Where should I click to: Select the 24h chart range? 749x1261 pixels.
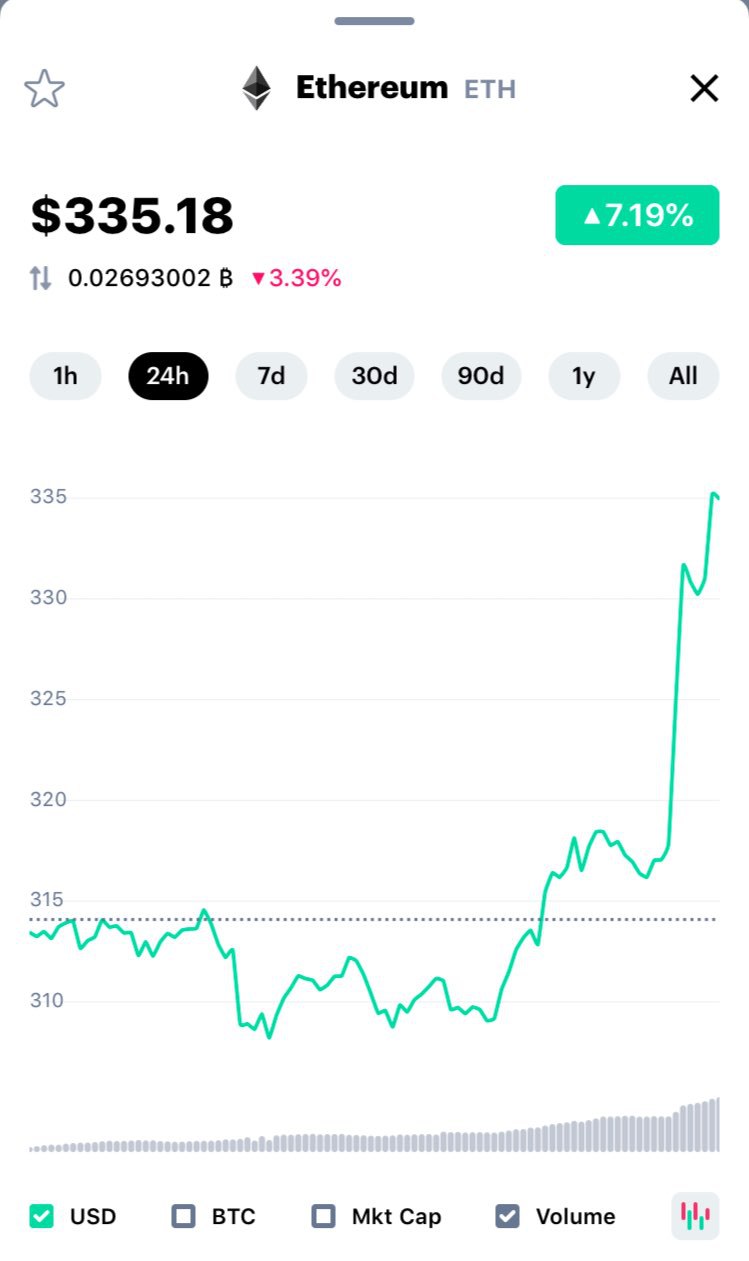coord(167,376)
